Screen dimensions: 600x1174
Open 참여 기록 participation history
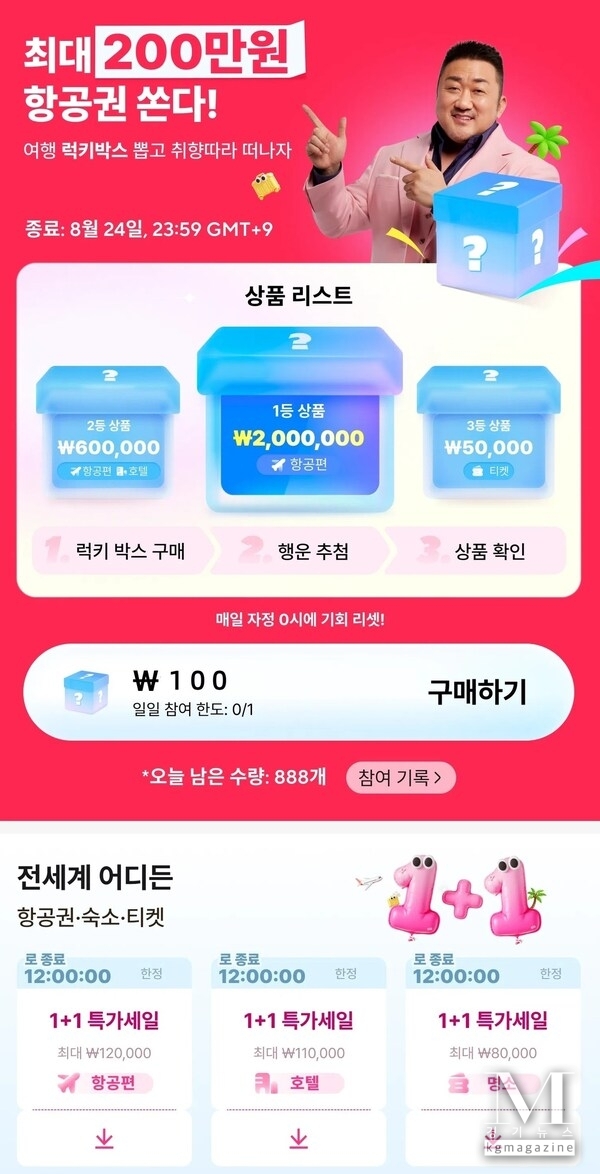(401, 777)
